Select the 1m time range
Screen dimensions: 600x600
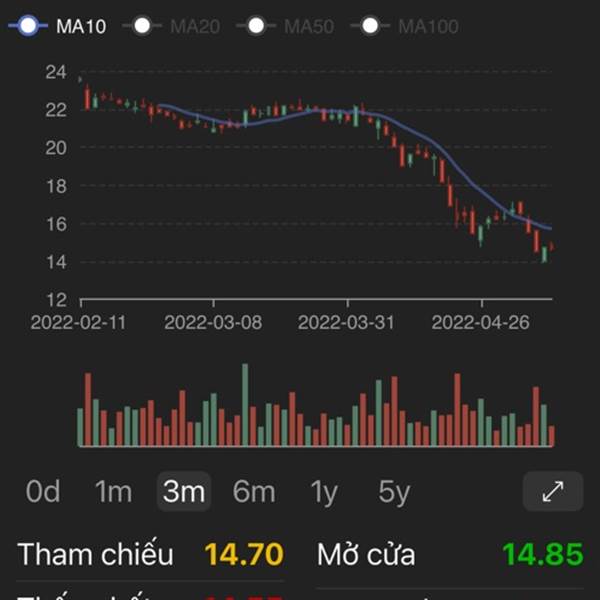[x=113, y=491]
